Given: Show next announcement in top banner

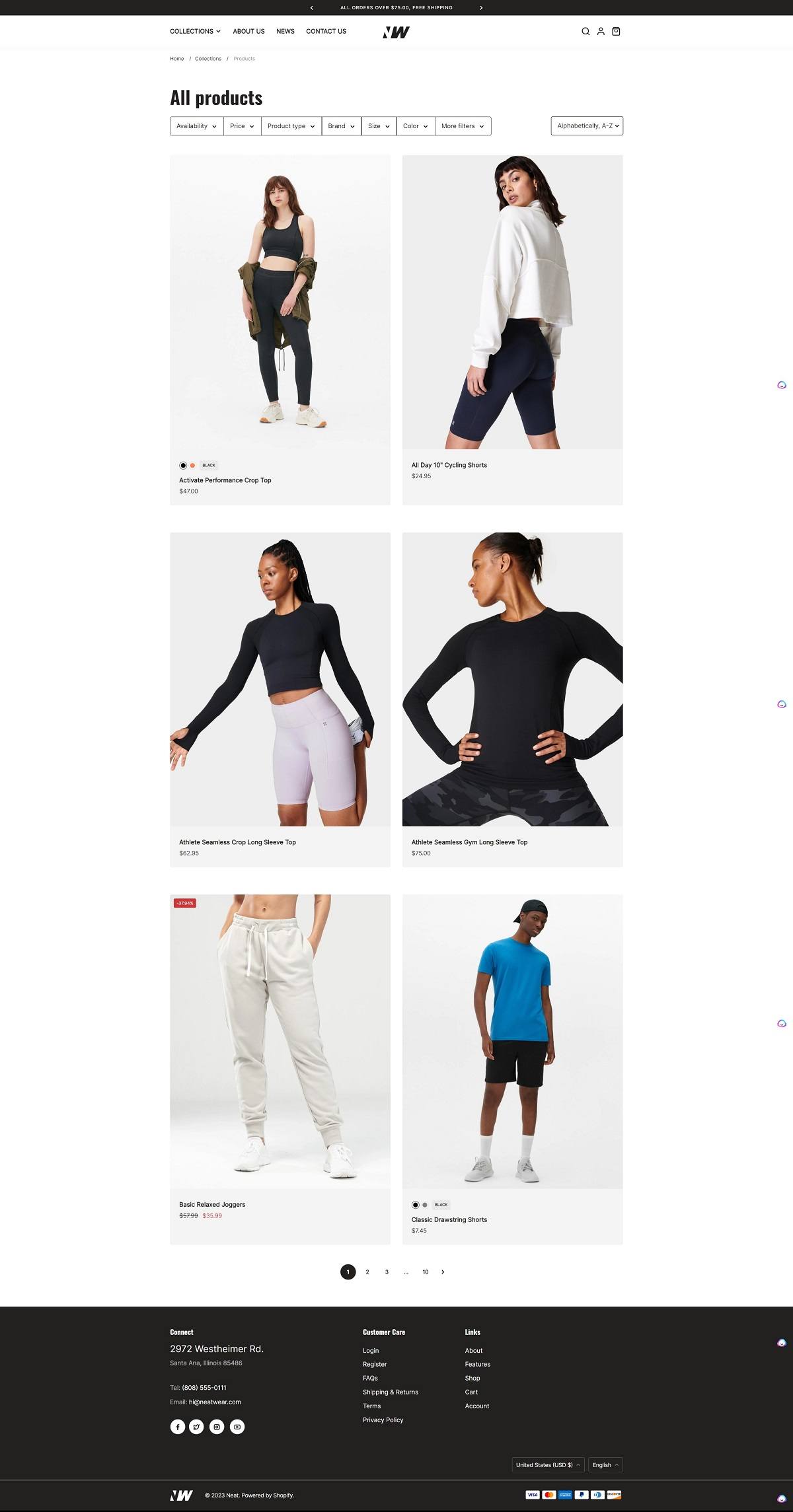Looking at the screenshot, I should [x=481, y=8].
